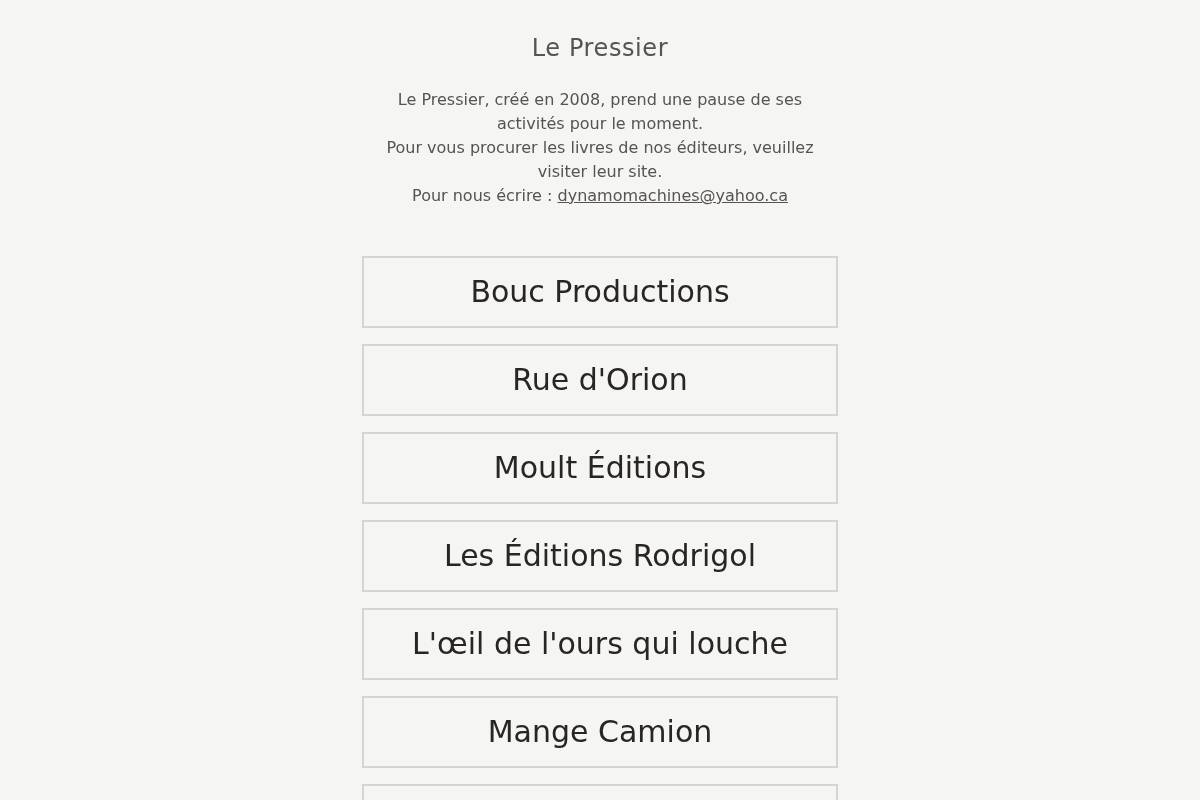
Task: Go to Les Éditions Rodrigol
Action: (x=600, y=556)
